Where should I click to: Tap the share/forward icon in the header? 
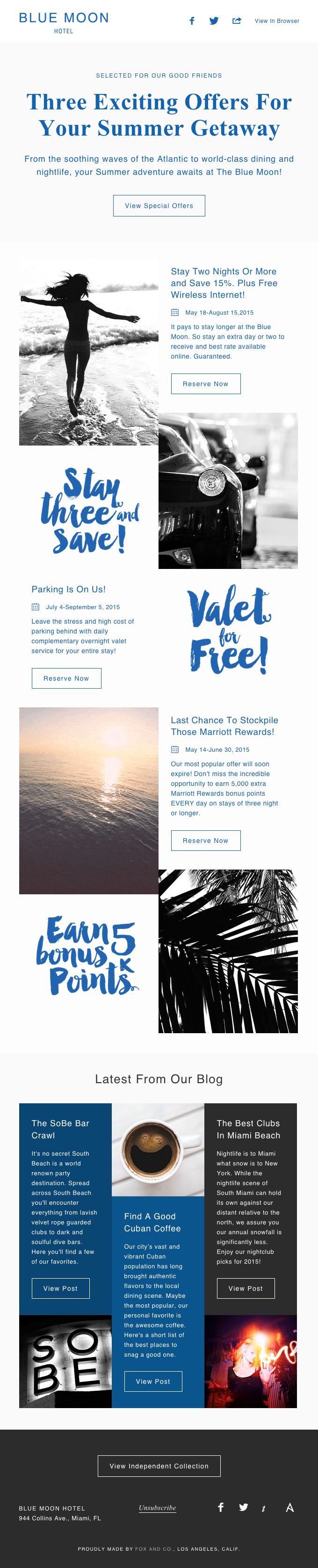point(236,21)
